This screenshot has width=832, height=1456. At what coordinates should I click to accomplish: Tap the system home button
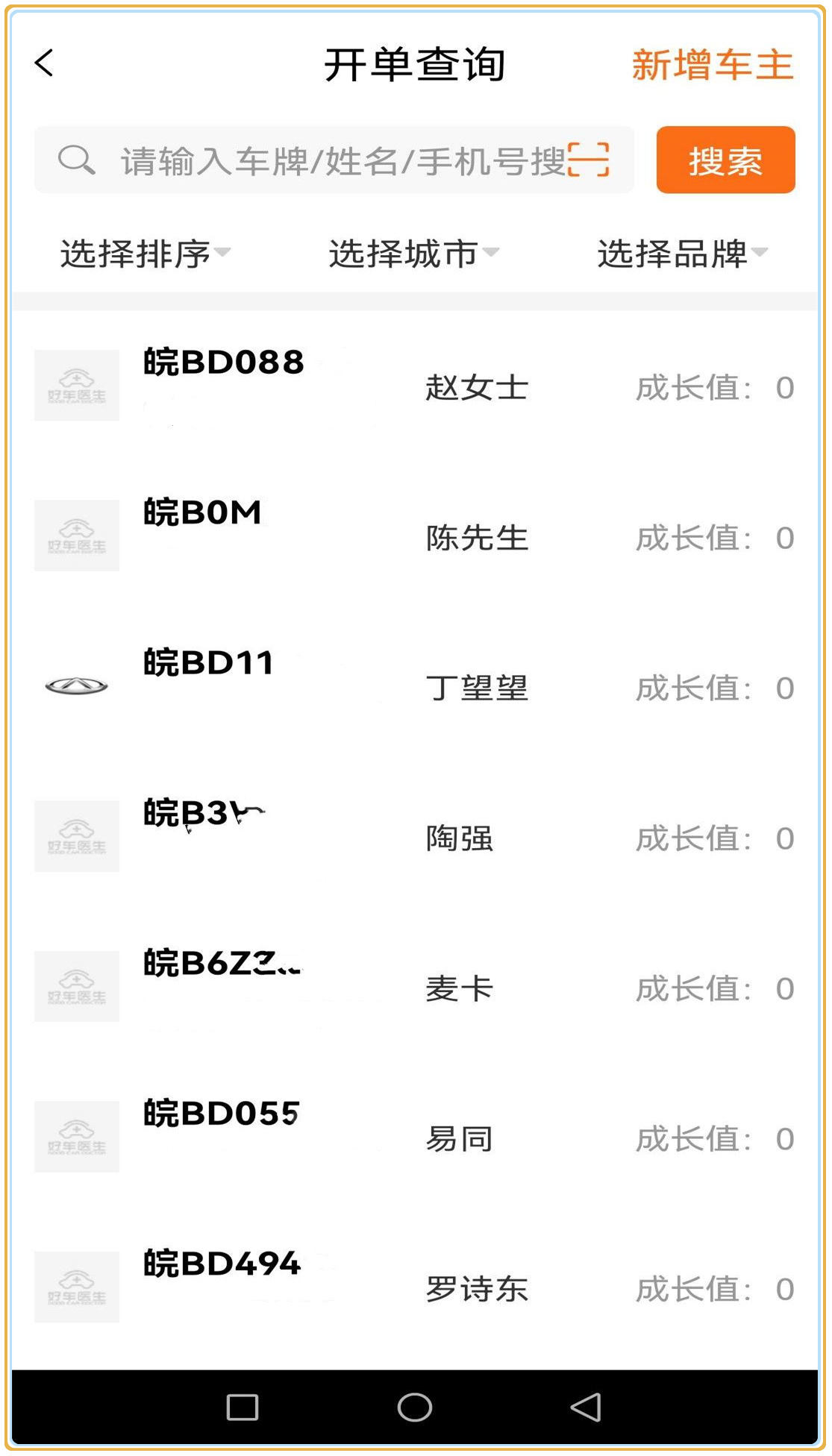tap(415, 1408)
